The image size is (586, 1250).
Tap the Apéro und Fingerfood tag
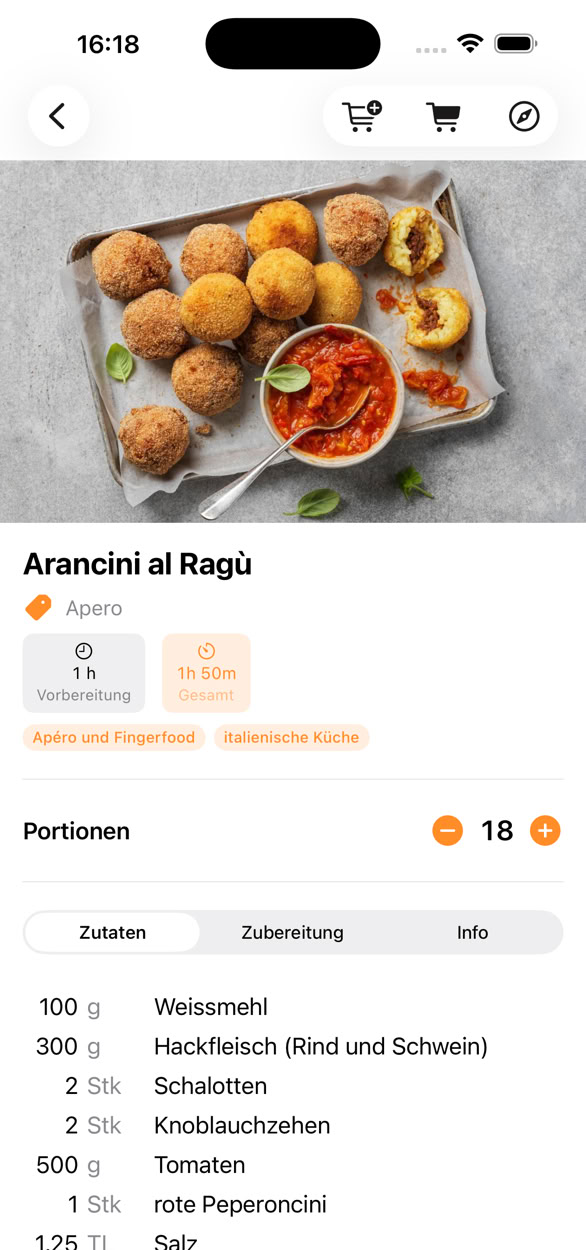(x=114, y=738)
